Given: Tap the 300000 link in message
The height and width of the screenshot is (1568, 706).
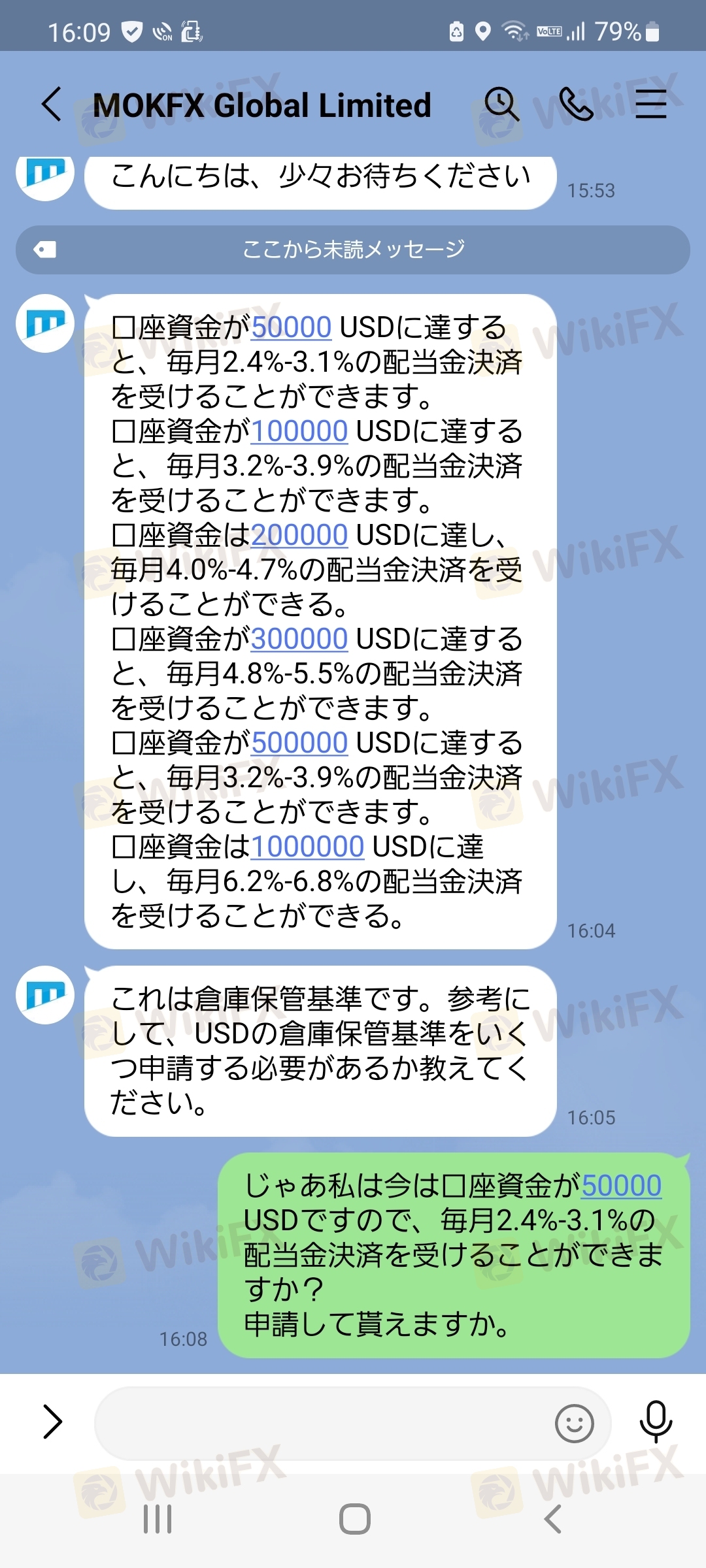Looking at the screenshot, I should pyautogui.click(x=299, y=639).
